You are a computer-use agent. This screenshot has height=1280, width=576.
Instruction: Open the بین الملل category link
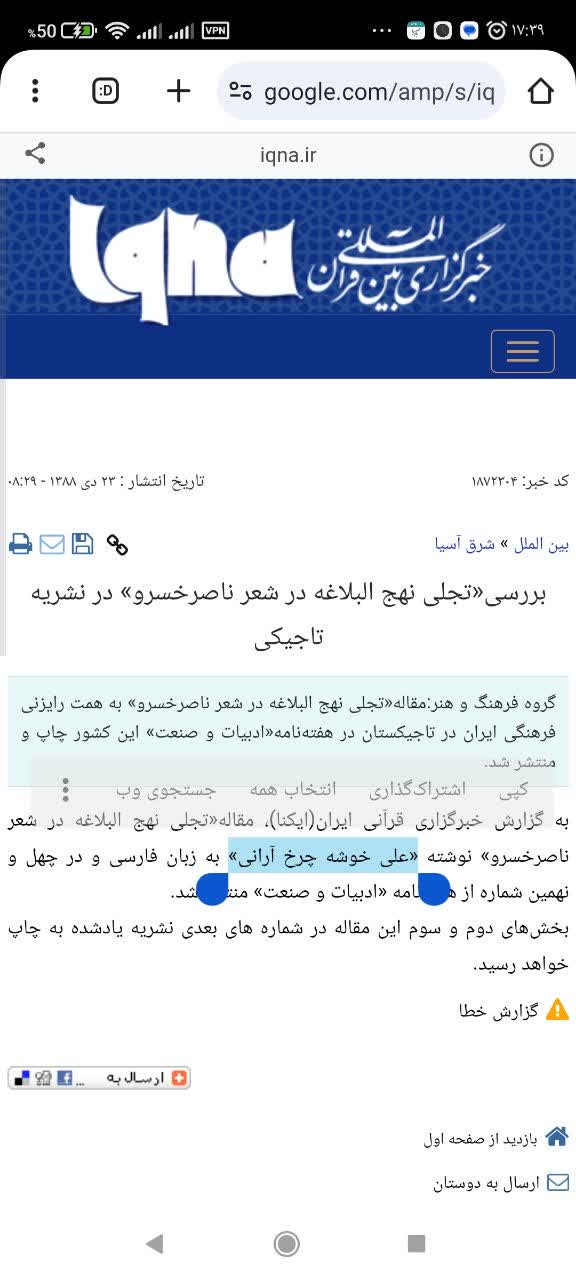(x=541, y=545)
